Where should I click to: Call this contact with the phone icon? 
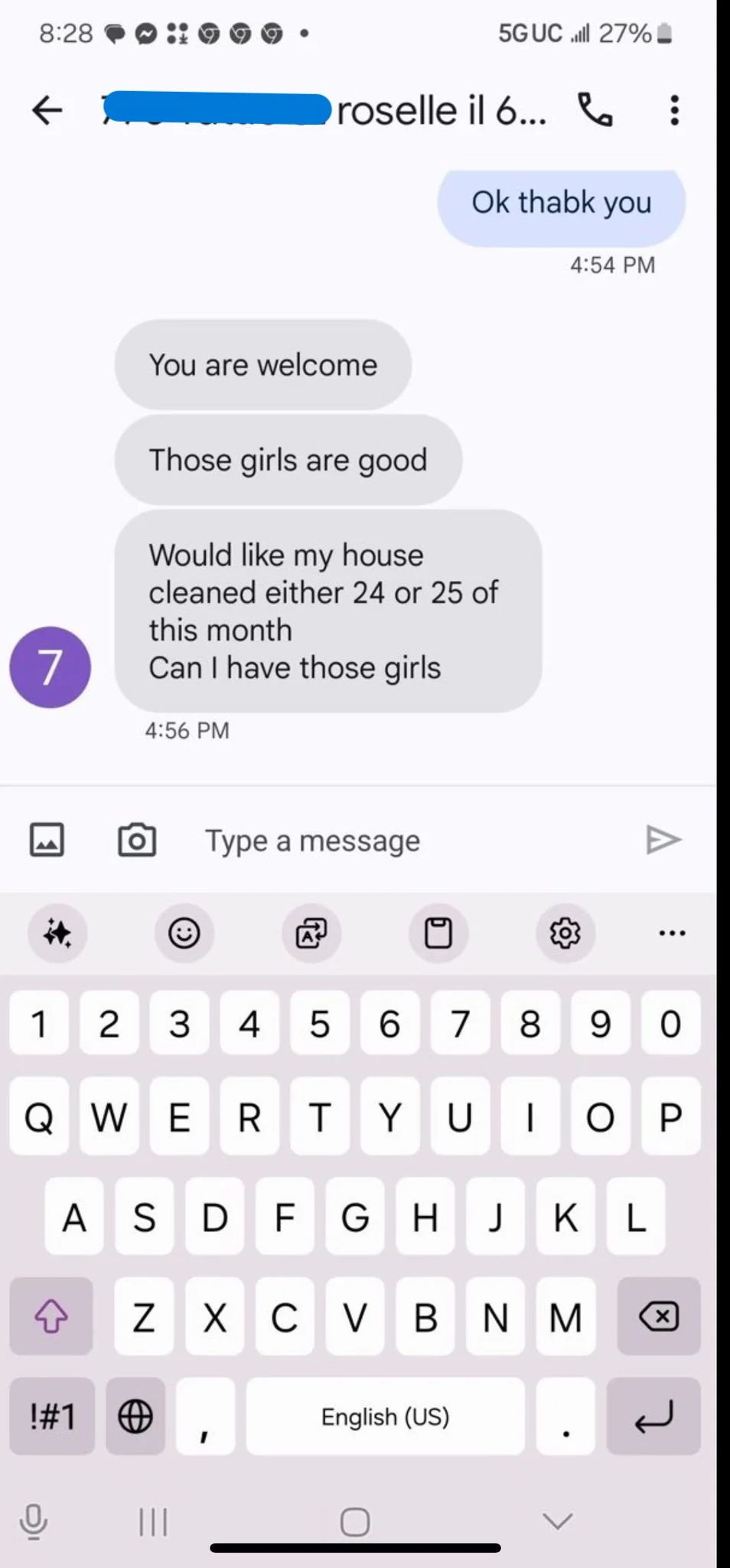[x=595, y=110]
